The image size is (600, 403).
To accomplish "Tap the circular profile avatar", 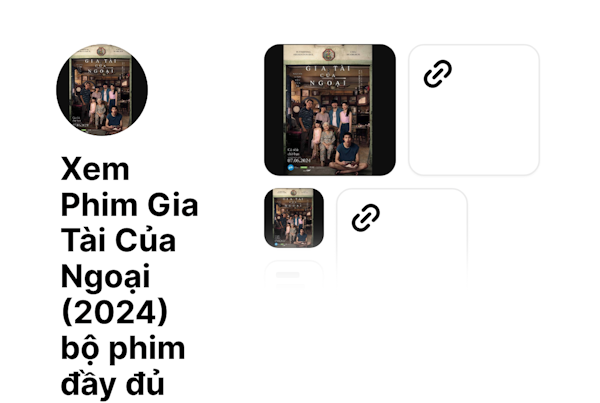I will tap(102, 90).
